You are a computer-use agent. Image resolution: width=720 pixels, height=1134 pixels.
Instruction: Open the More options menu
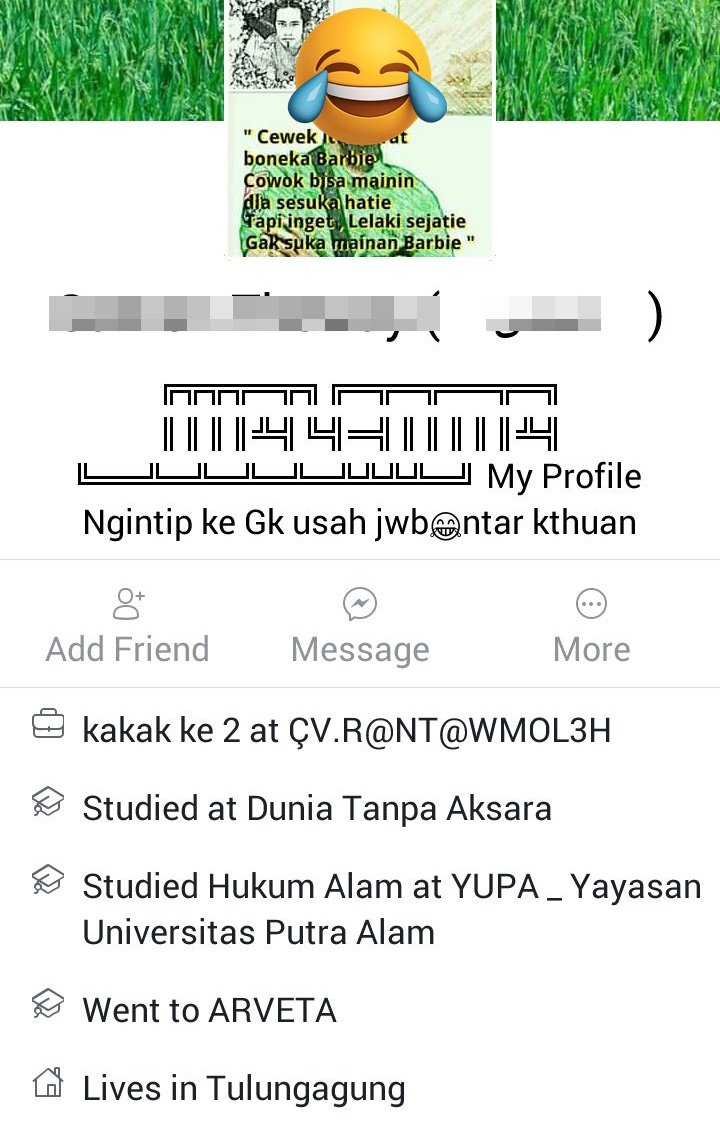(x=591, y=625)
